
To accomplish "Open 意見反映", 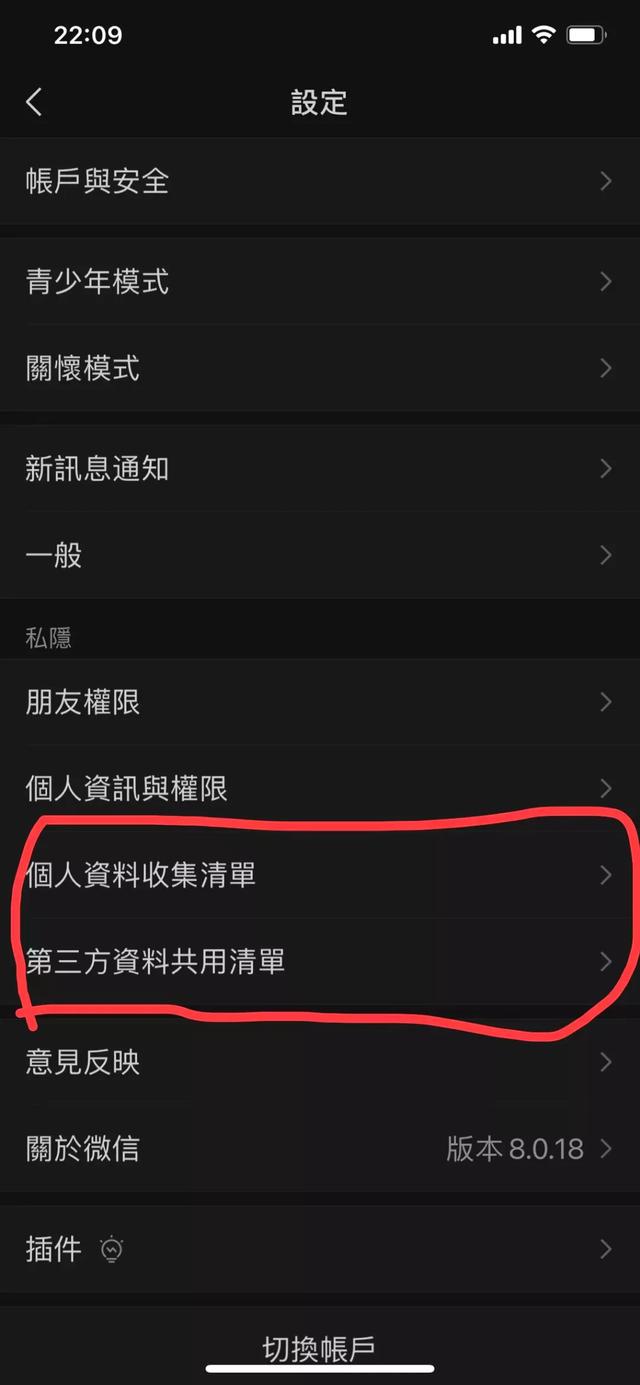I will coord(320,1062).
